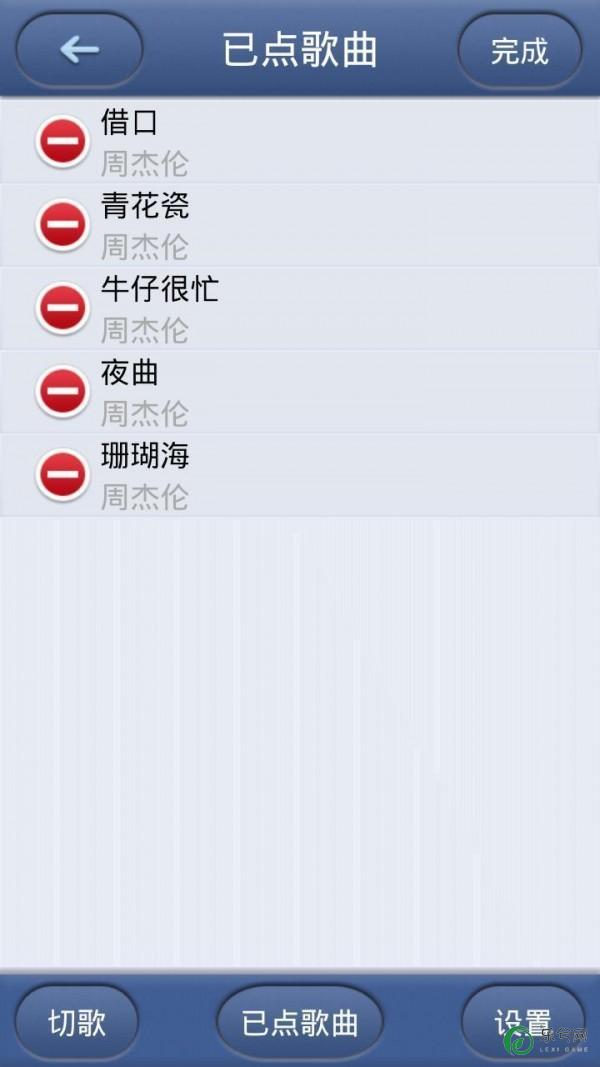Delete the song 夜曲
The height and width of the screenshot is (1067, 600).
click(x=63, y=391)
